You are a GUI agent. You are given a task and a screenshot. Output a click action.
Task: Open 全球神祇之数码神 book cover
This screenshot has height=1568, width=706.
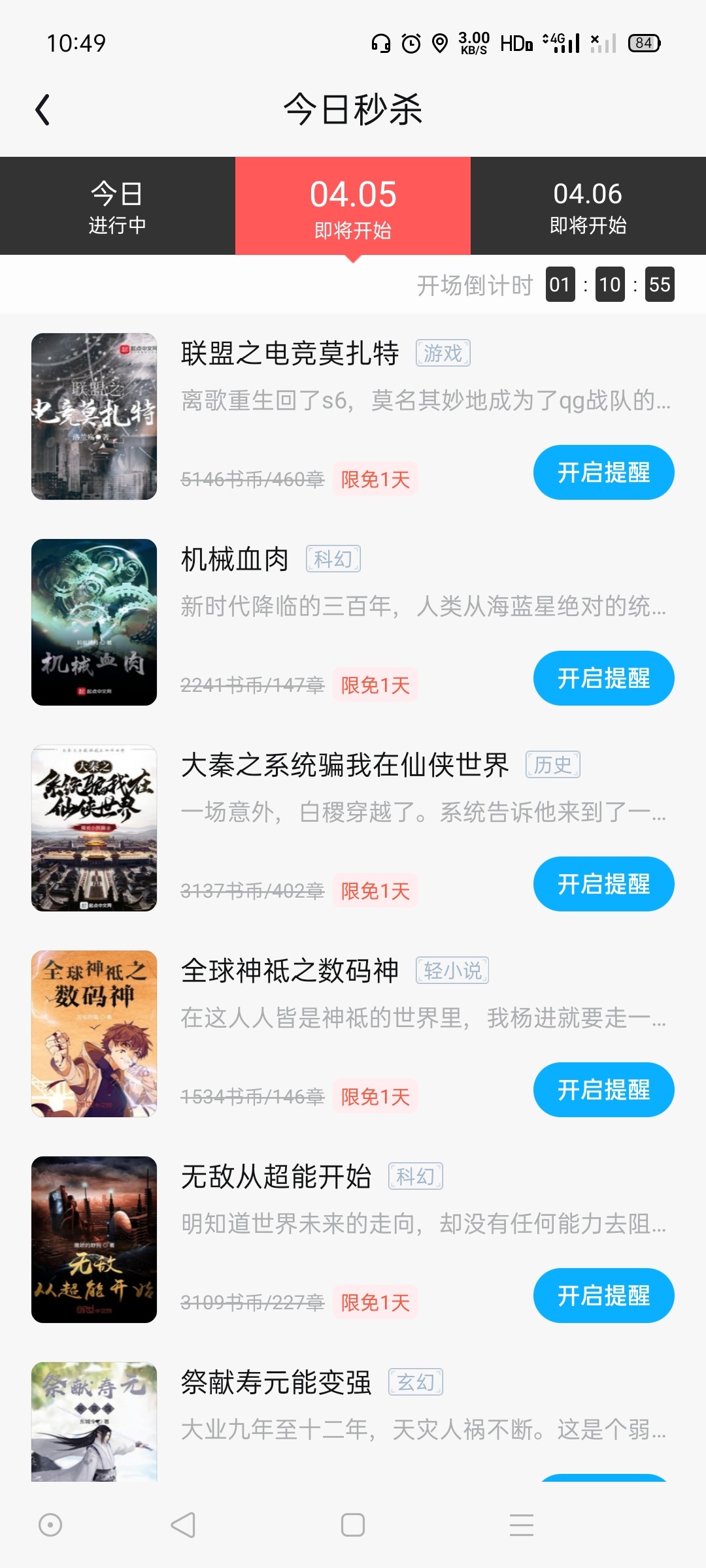pyautogui.click(x=94, y=1034)
